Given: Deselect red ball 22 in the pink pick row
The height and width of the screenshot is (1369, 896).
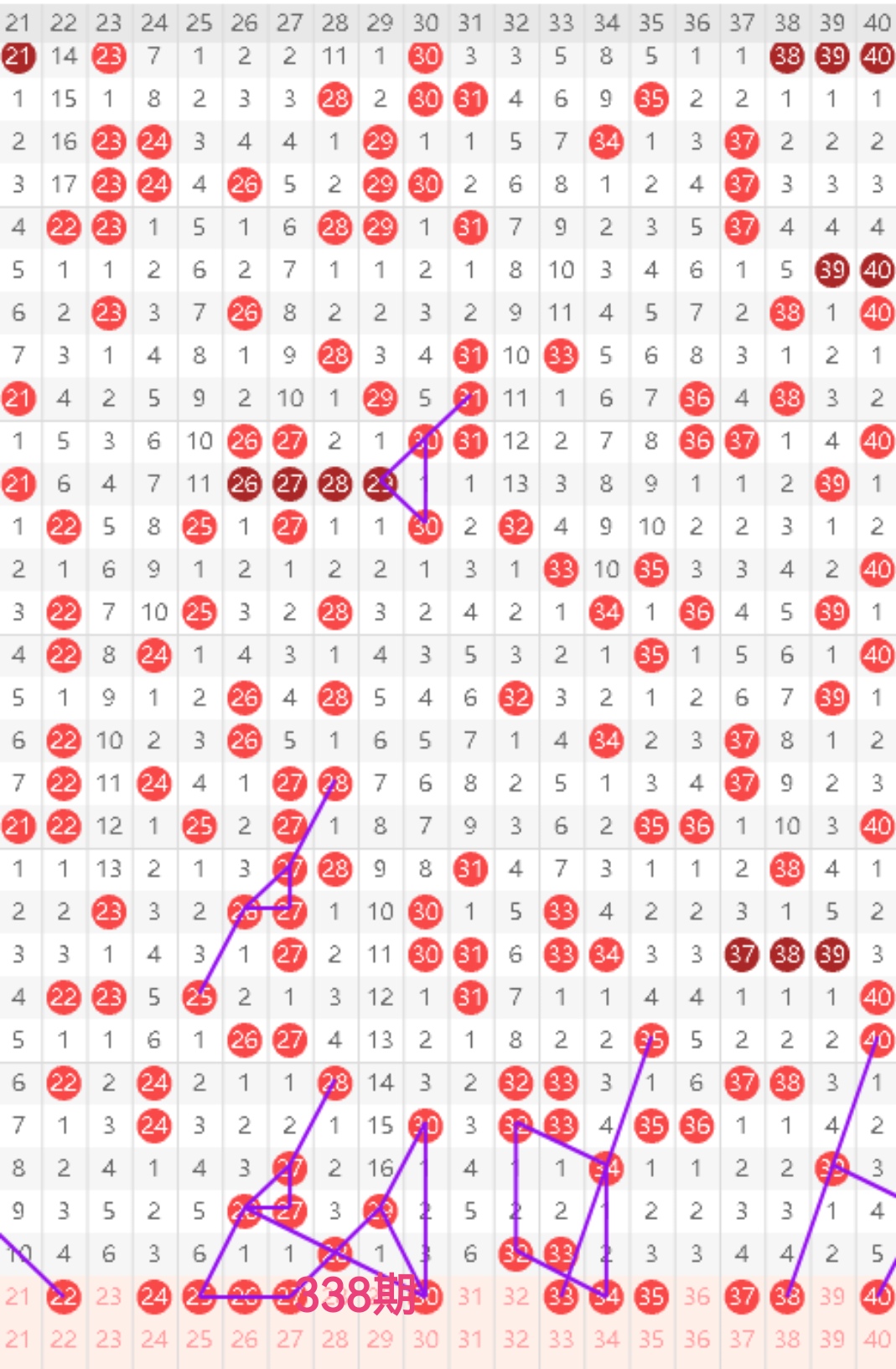Looking at the screenshot, I should click(x=64, y=1297).
